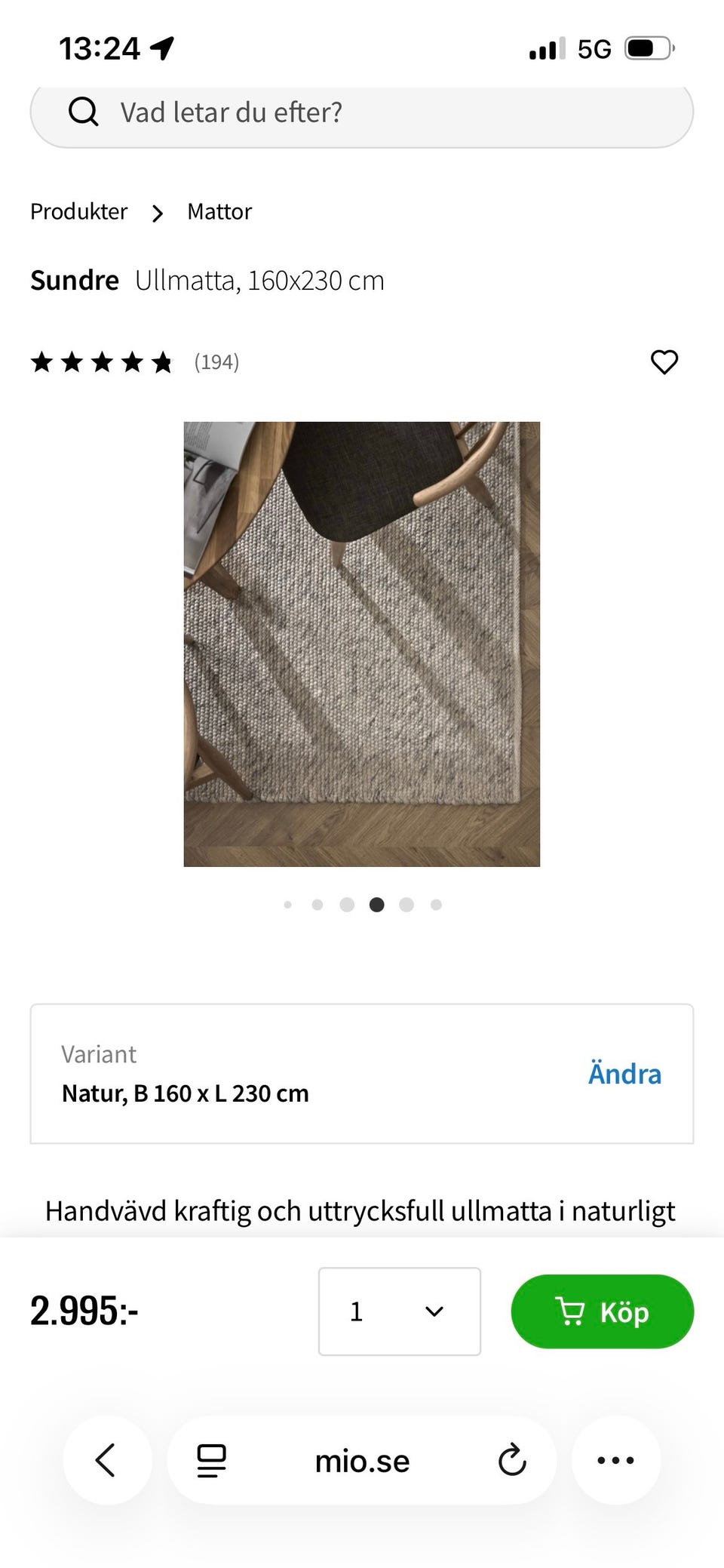Open the reviews link showing 194 ratings
The height and width of the screenshot is (1568, 724).
click(216, 362)
